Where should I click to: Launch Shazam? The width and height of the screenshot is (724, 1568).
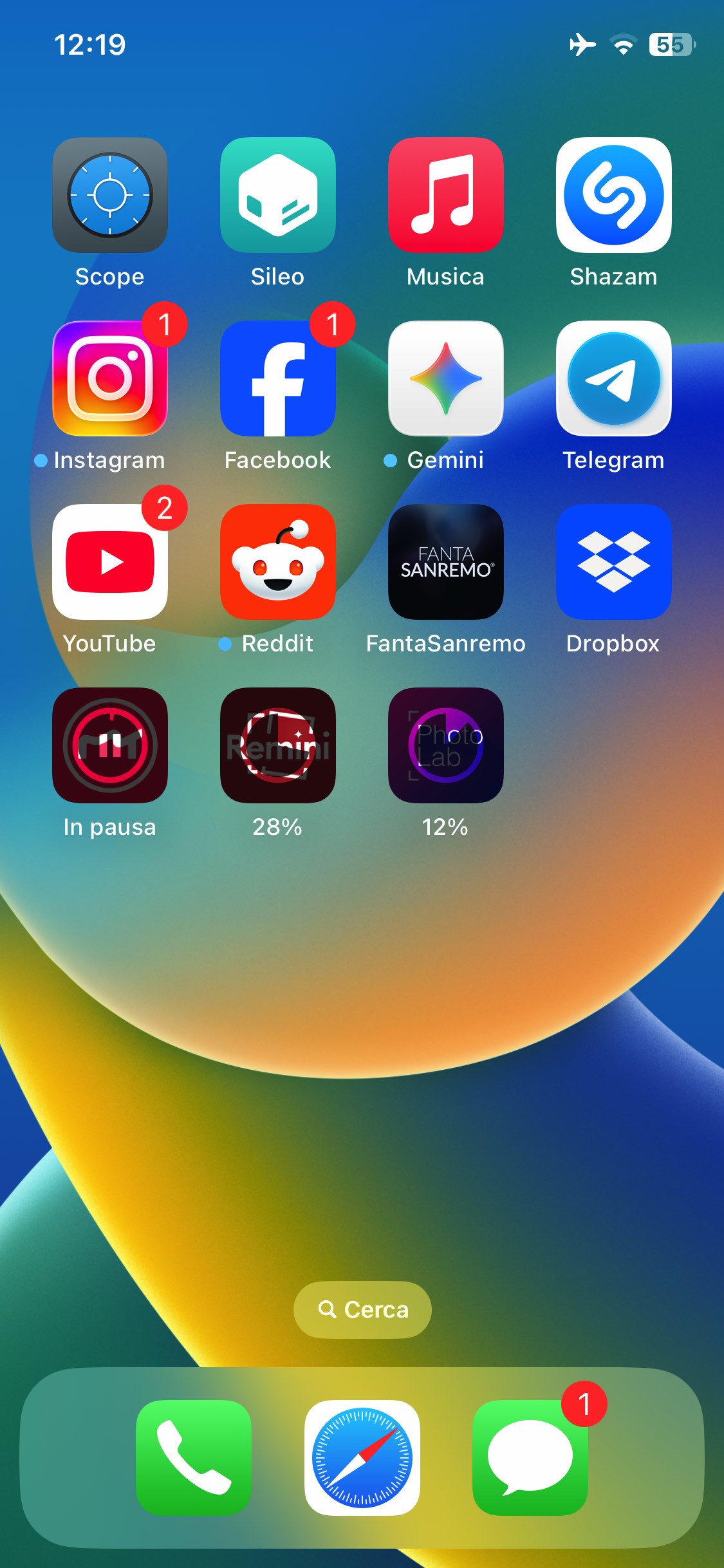click(614, 195)
